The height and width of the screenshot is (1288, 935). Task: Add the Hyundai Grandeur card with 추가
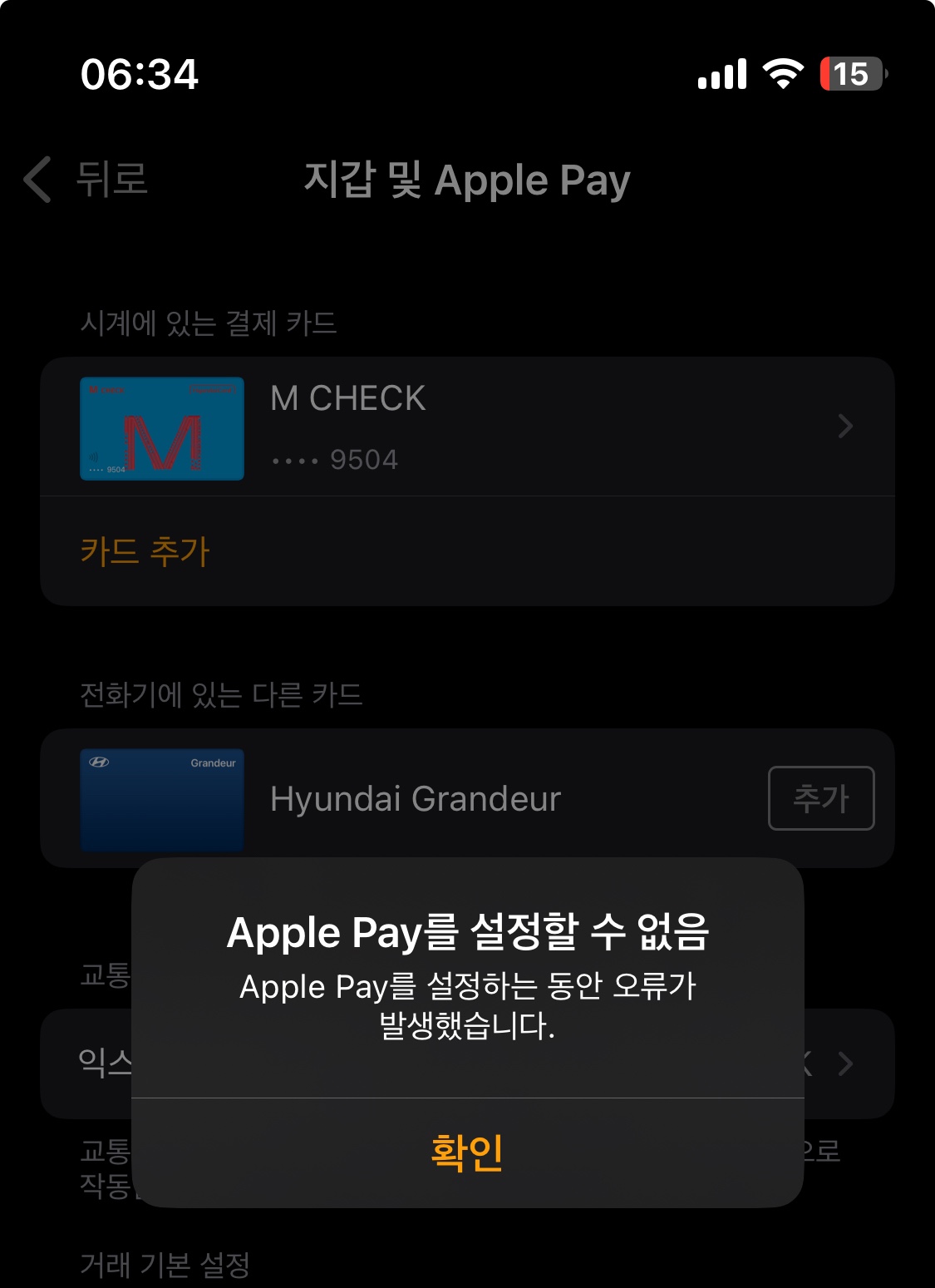click(820, 798)
